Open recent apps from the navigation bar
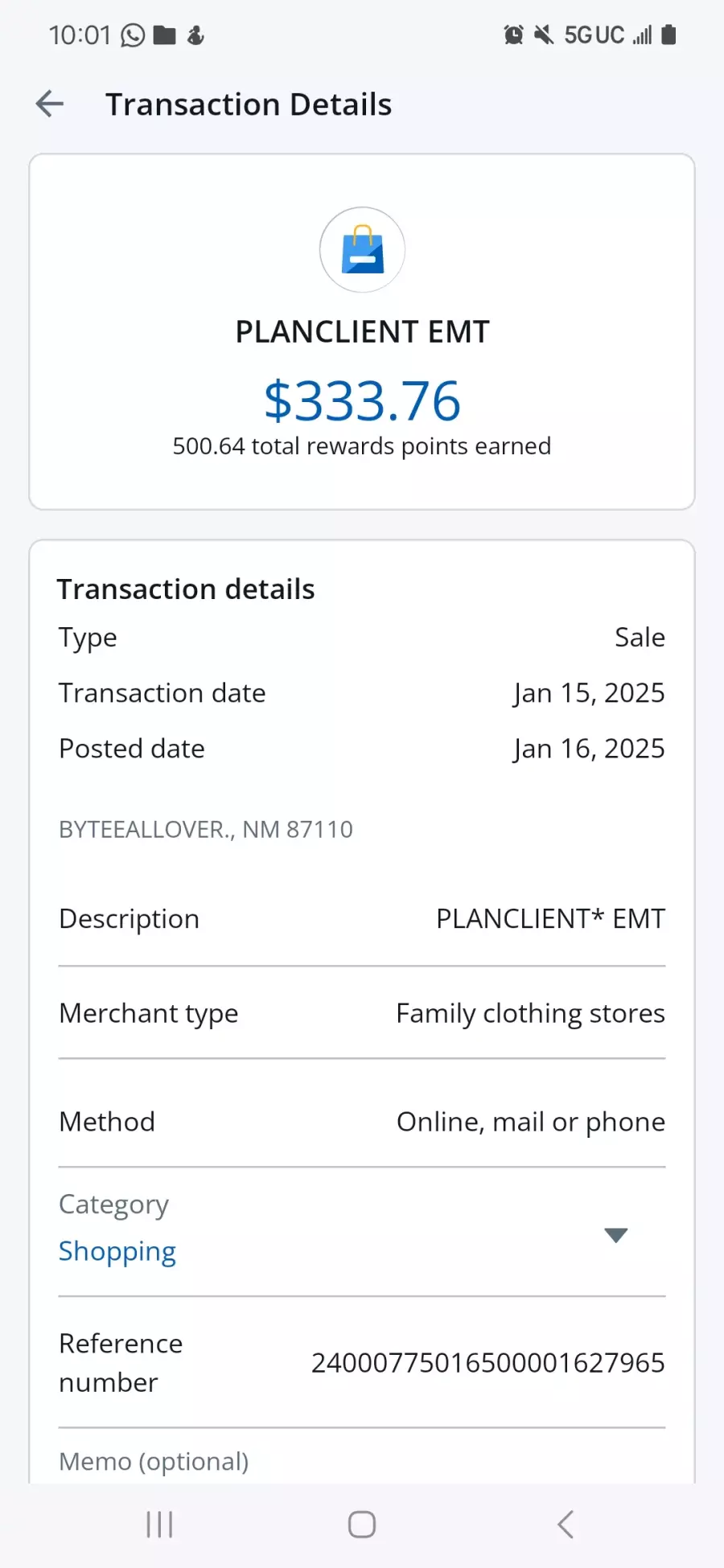This screenshot has height=1568, width=724. point(159,1524)
